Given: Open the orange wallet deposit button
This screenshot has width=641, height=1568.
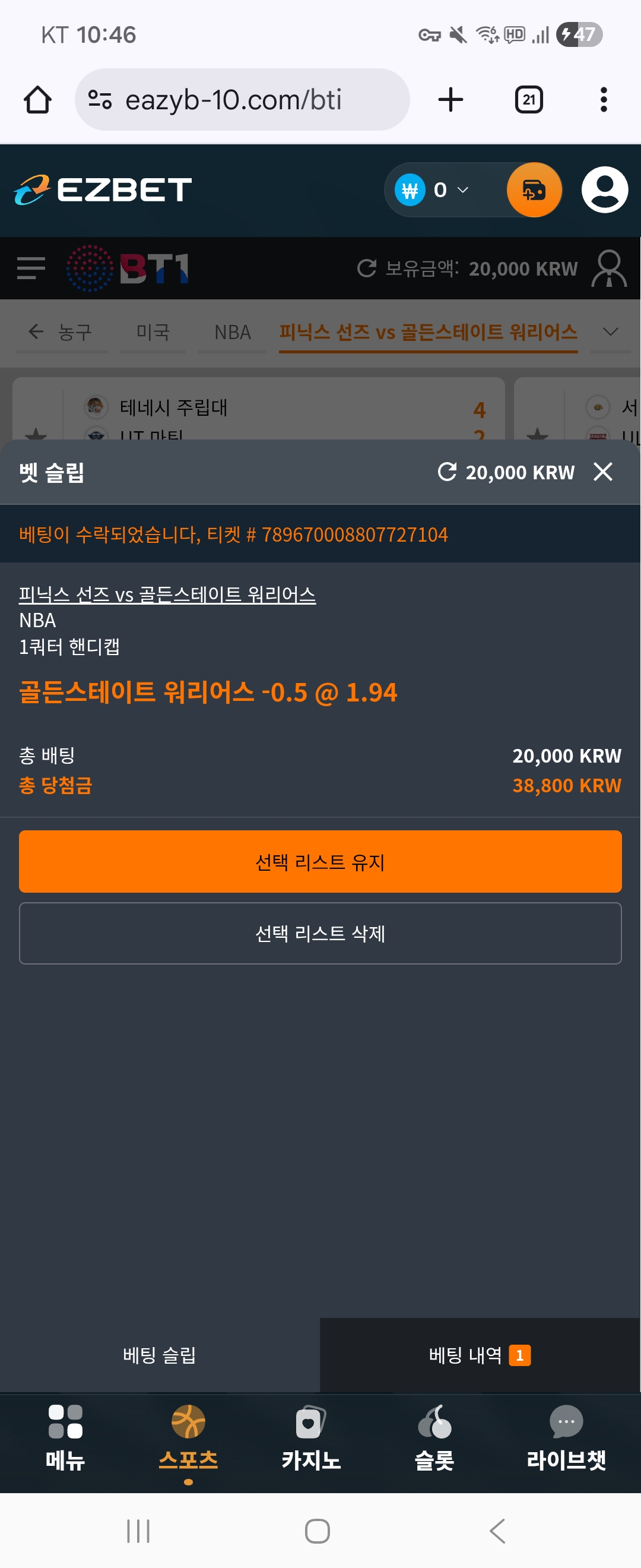Looking at the screenshot, I should (534, 190).
